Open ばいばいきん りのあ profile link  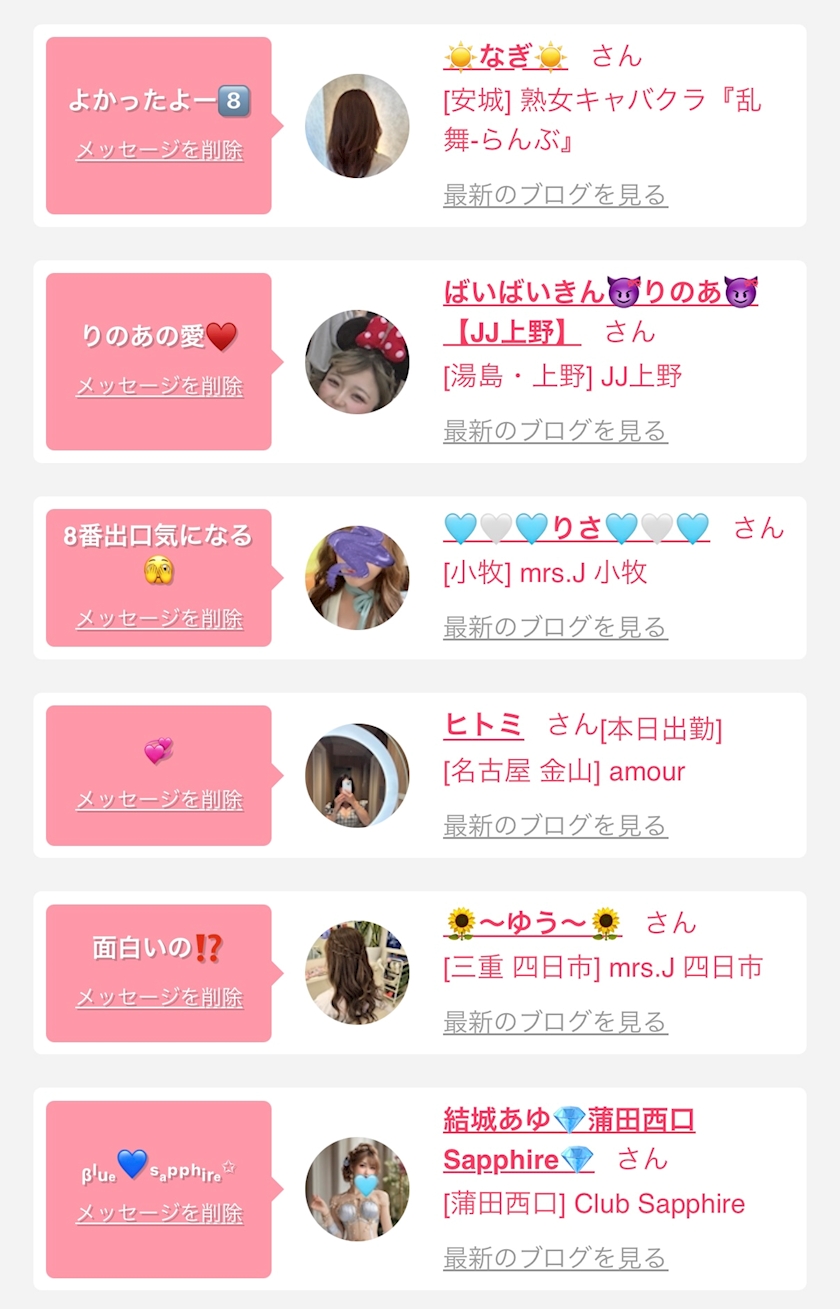point(600,293)
